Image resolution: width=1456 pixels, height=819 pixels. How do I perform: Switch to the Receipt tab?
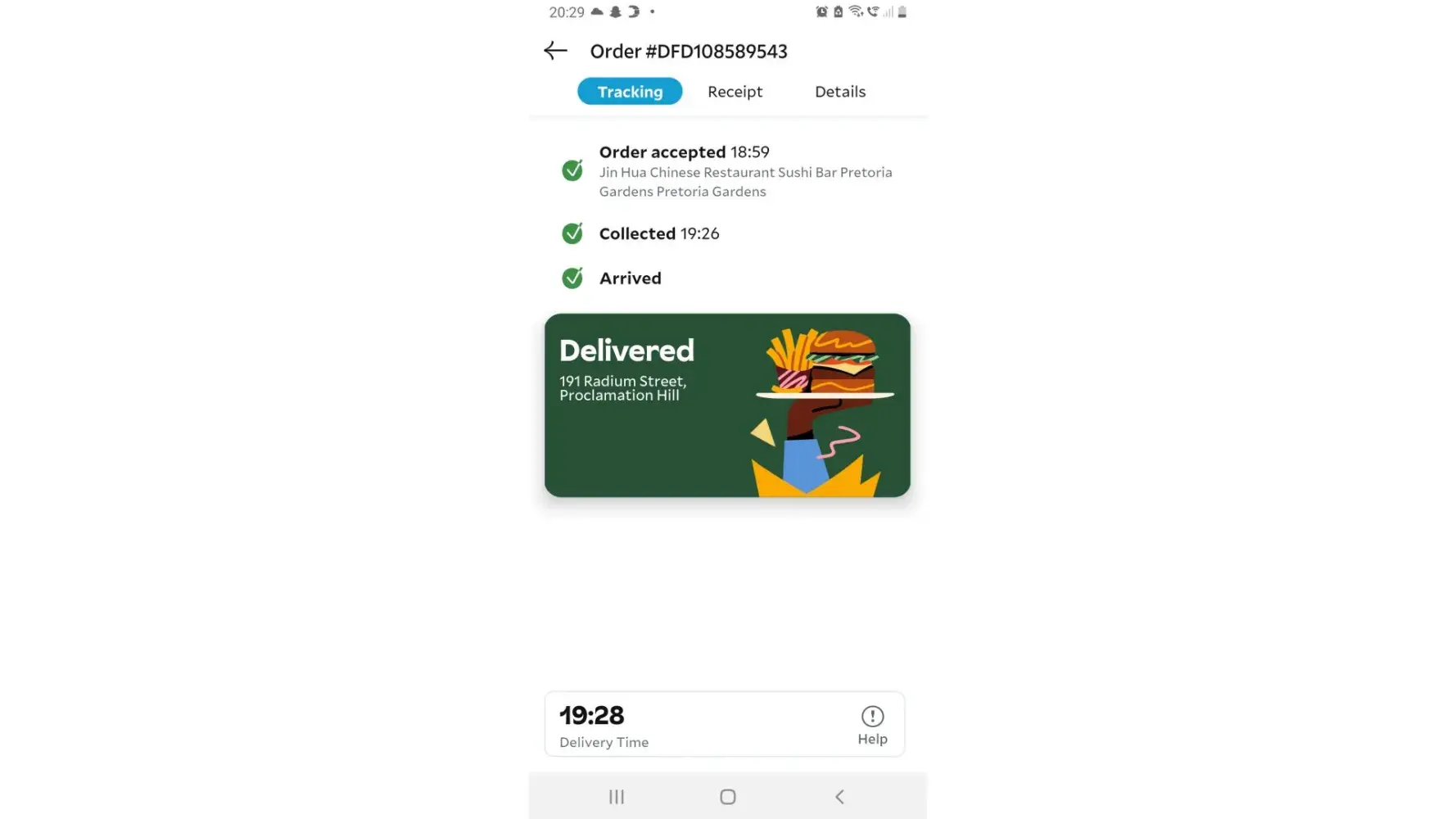click(x=735, y=92)
